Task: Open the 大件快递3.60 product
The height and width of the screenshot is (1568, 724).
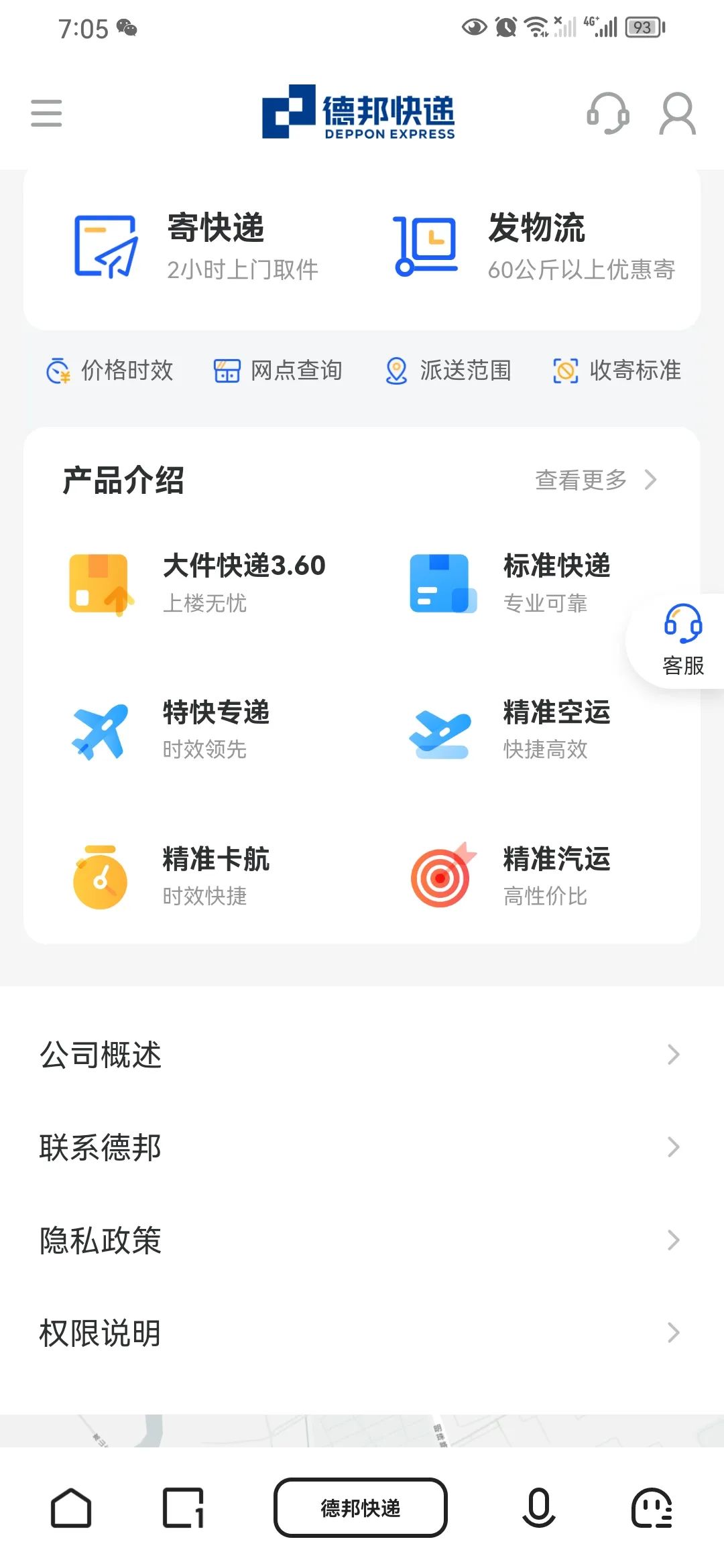Action: [x=198, y=583]
